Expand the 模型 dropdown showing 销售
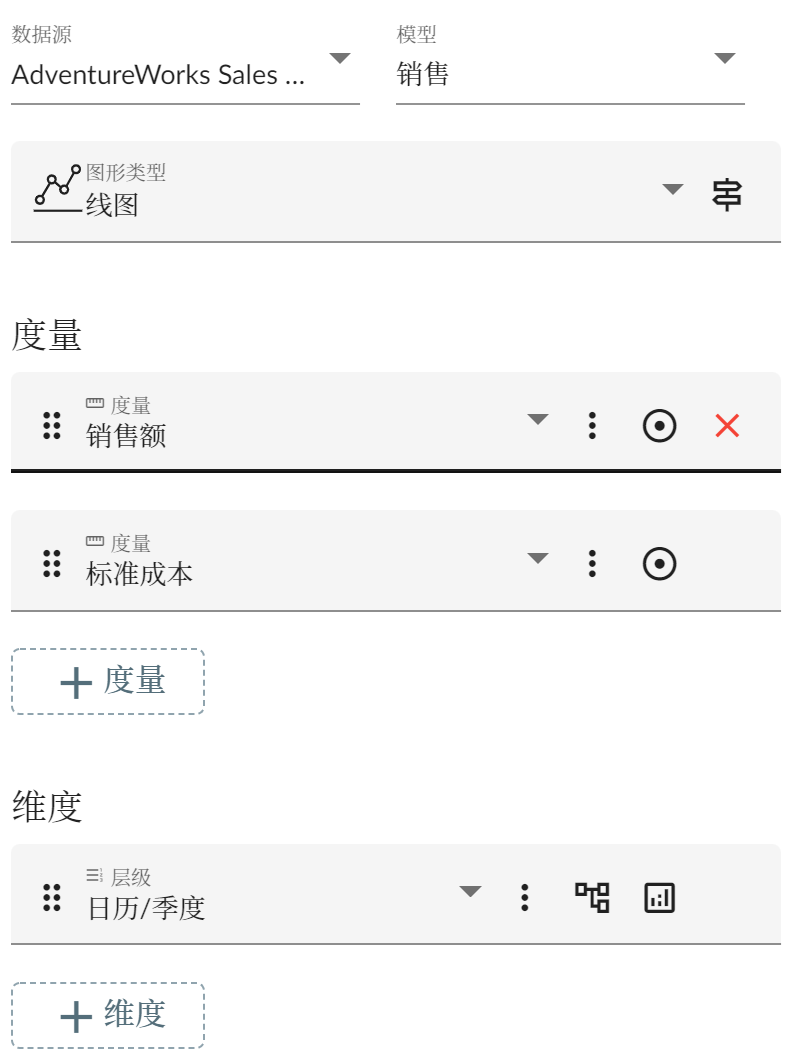The width and height of the screenshot is (798, 1064). [725, 59]
